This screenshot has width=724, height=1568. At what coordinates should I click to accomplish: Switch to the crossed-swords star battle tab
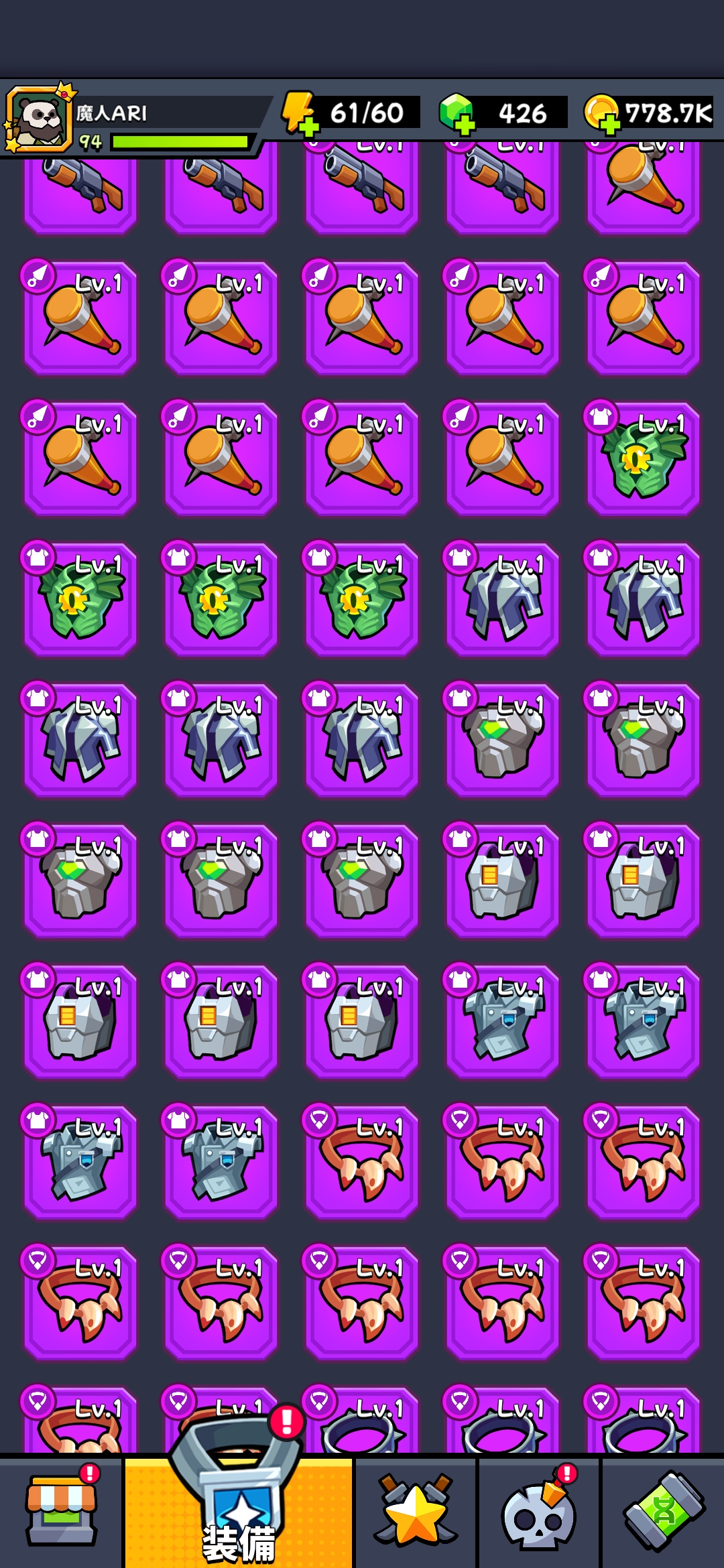click(416, 1512)
